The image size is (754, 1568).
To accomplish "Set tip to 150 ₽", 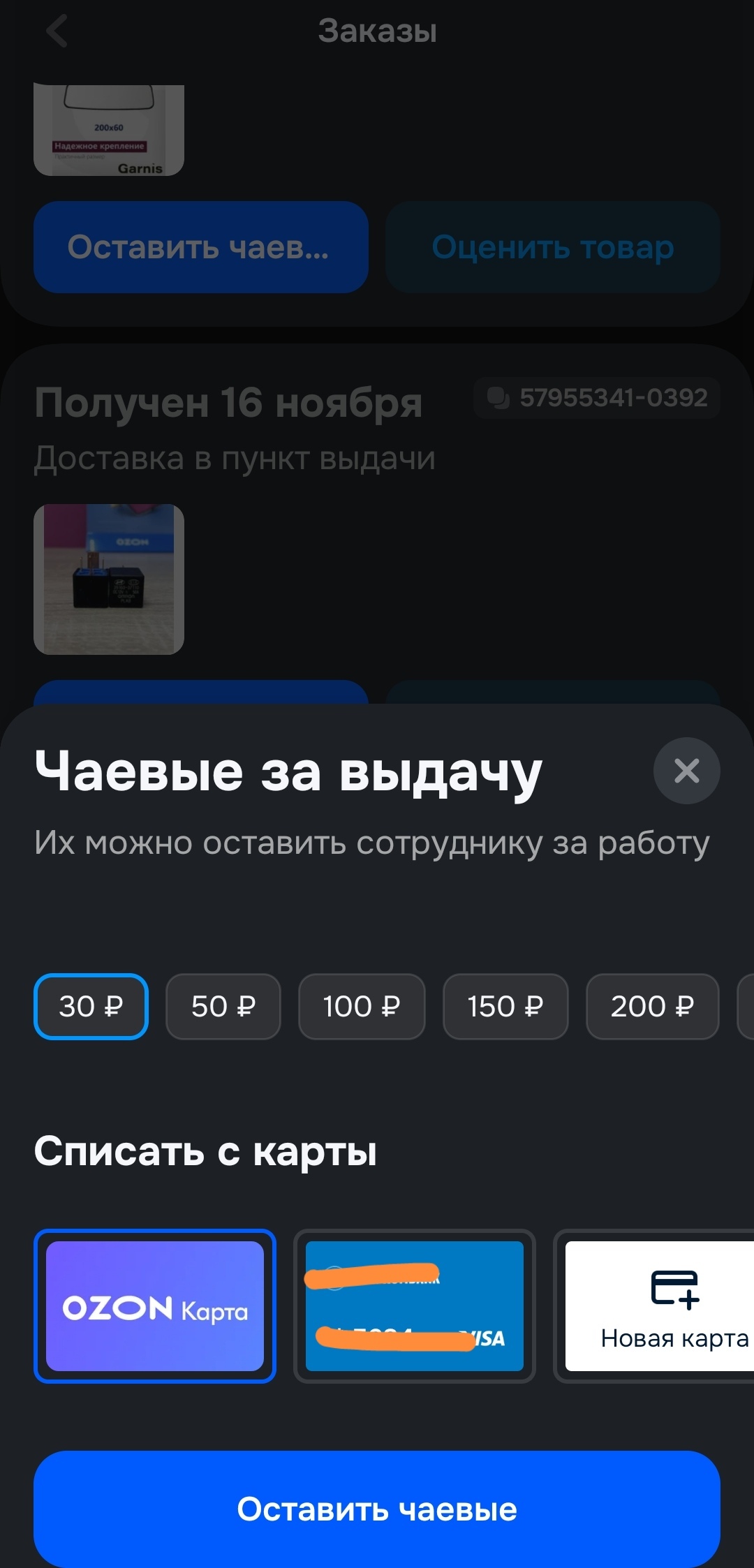I will [x=505, y=1006].
